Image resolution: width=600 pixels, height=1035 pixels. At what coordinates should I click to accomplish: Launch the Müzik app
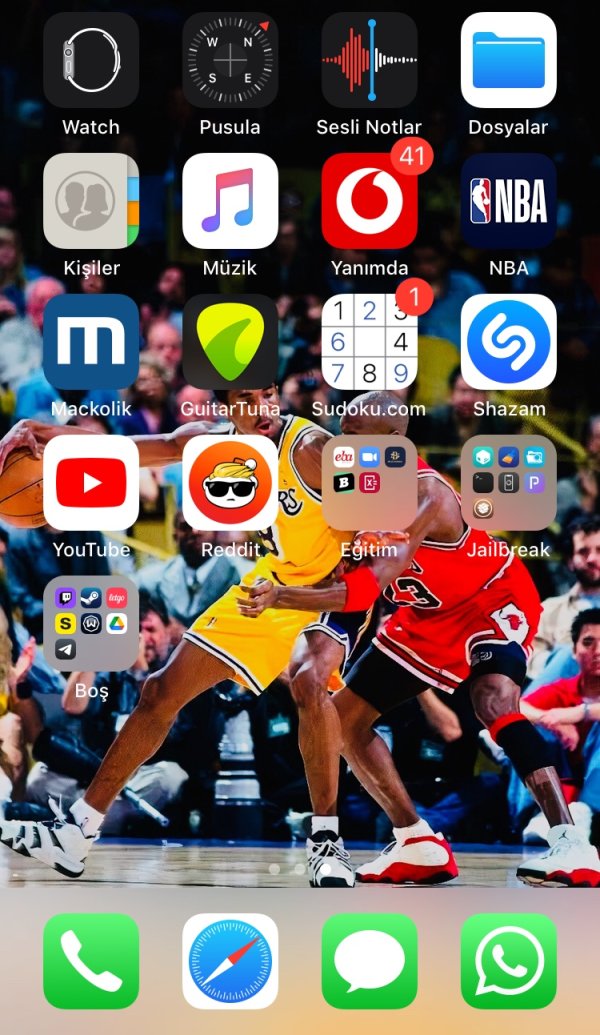click(230, 201)
